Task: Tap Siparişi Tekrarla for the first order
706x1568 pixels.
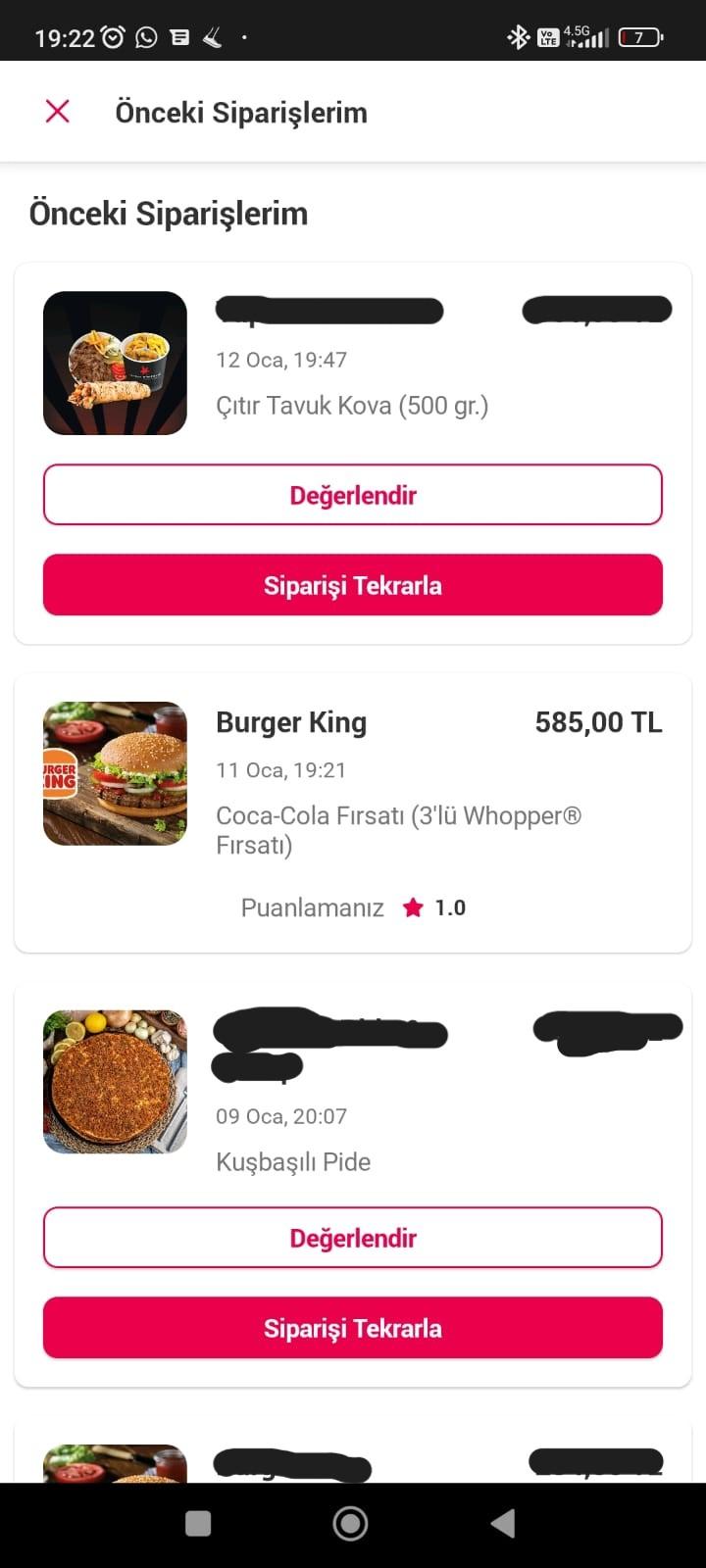Action: click(x=353, y=585)
